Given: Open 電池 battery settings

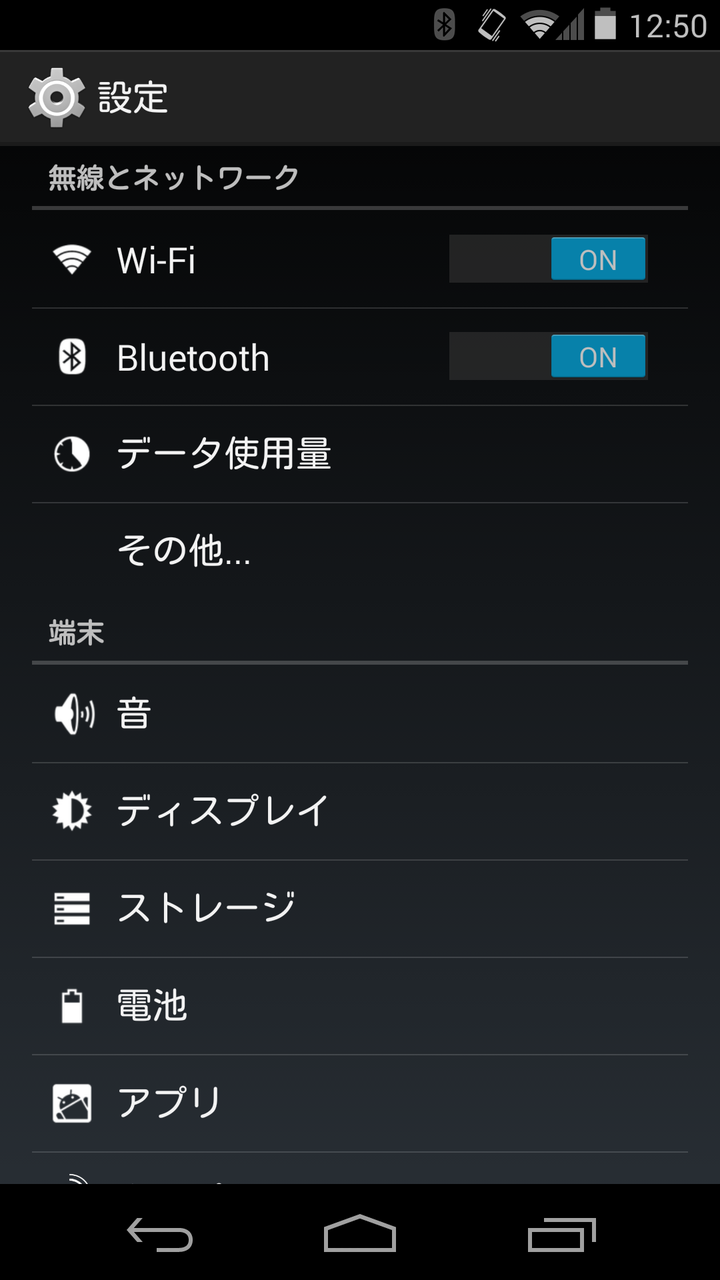Looking at the screenshot, I should pos(360,1005).
